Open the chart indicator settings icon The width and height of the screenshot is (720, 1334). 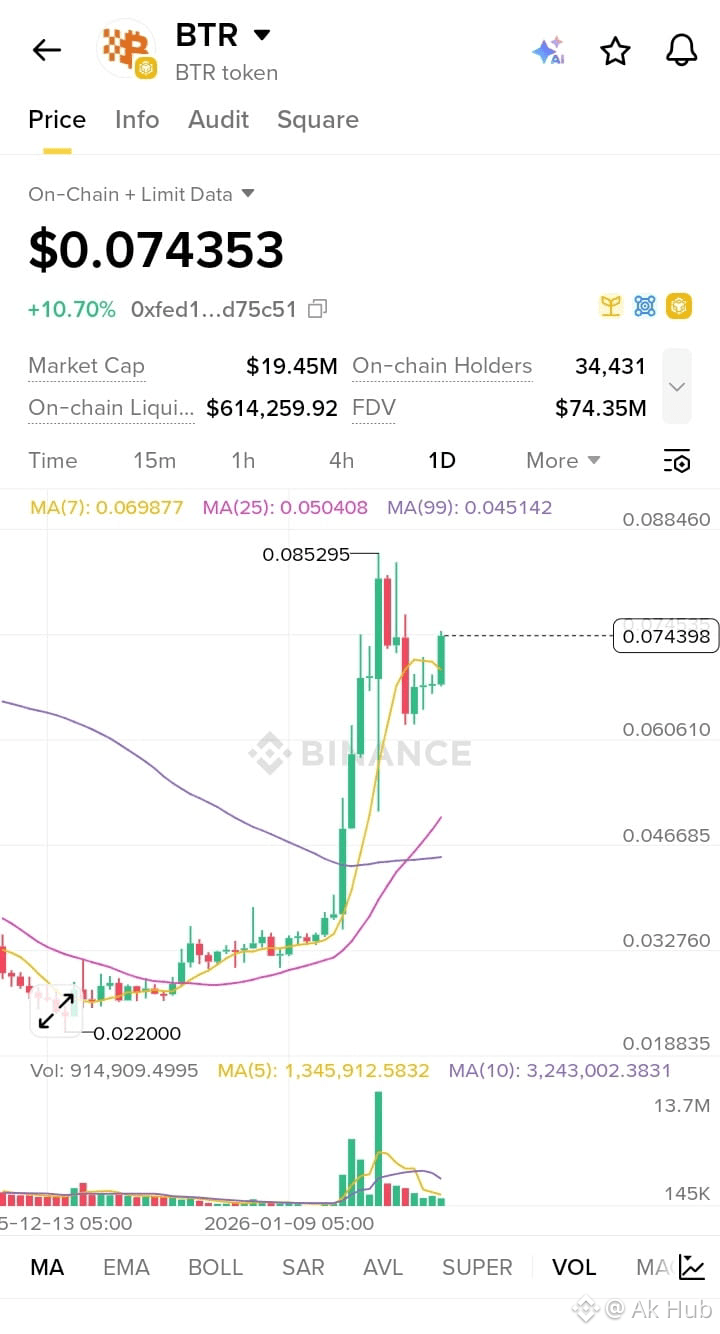click(x=677, y=461)
